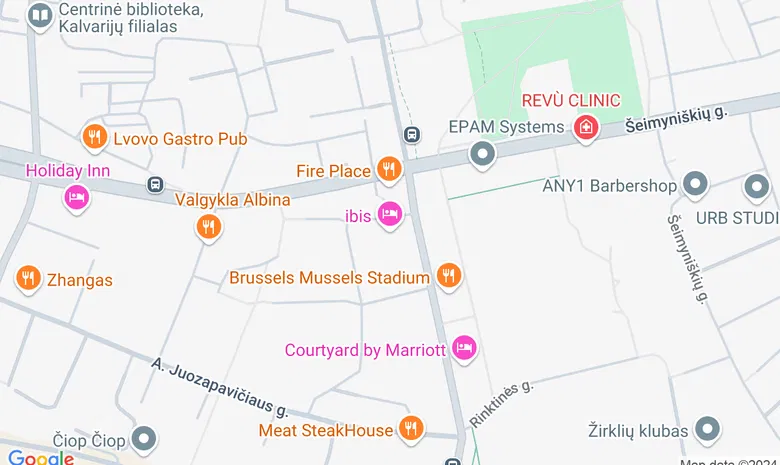Image resolution: width=780 pixels, height=465 pixels.
Task: Open the REVÙ CLINIC medical marker
Action: tap(586, 127)
